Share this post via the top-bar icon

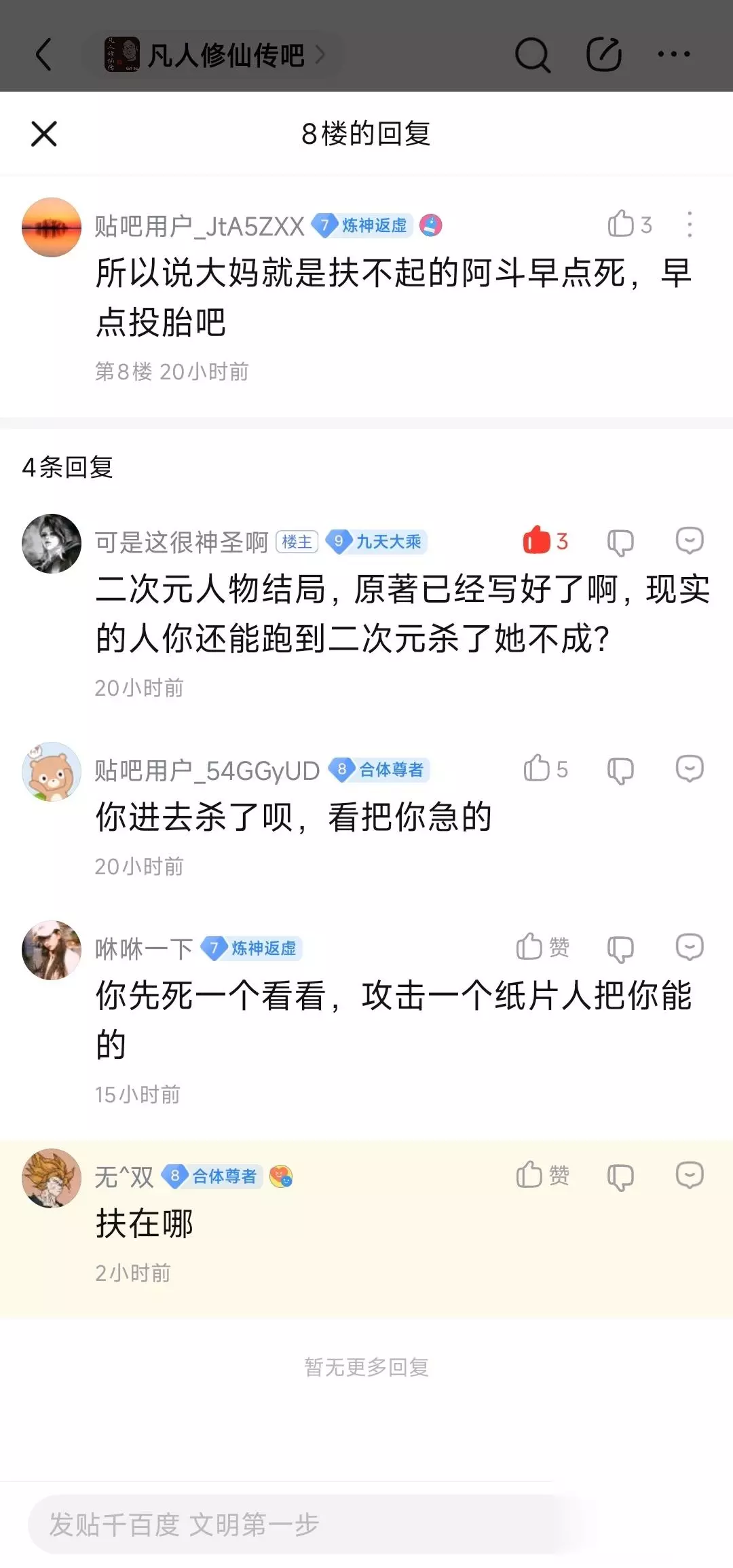(604, 54)
